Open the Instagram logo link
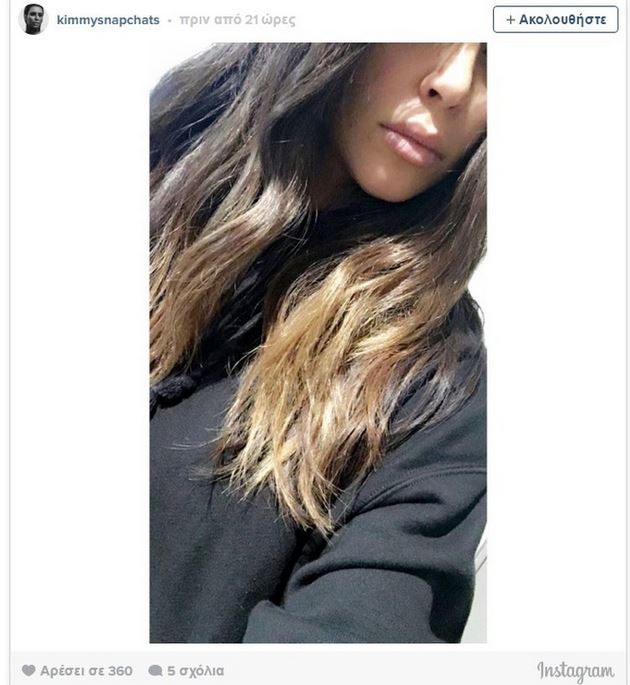 (575, 671)
